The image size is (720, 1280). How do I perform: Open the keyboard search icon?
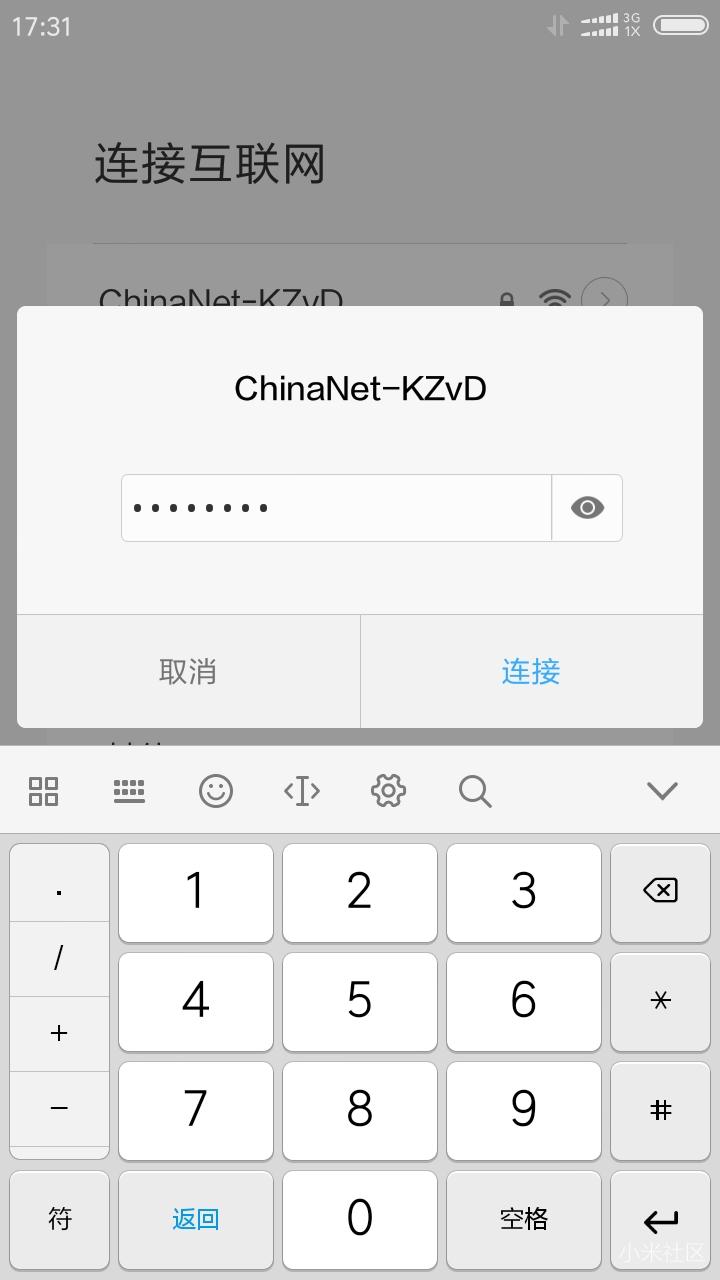[x=475, y=791]
